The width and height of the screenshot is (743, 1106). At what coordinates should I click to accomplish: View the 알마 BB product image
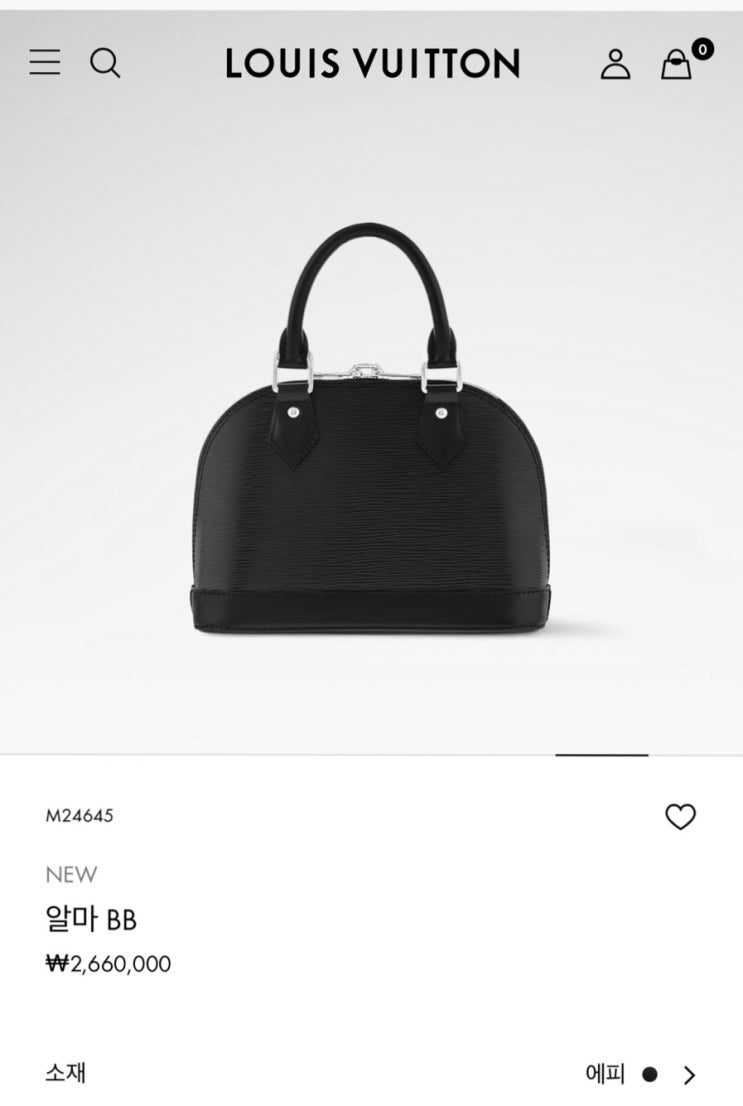(x=372, y=430)
